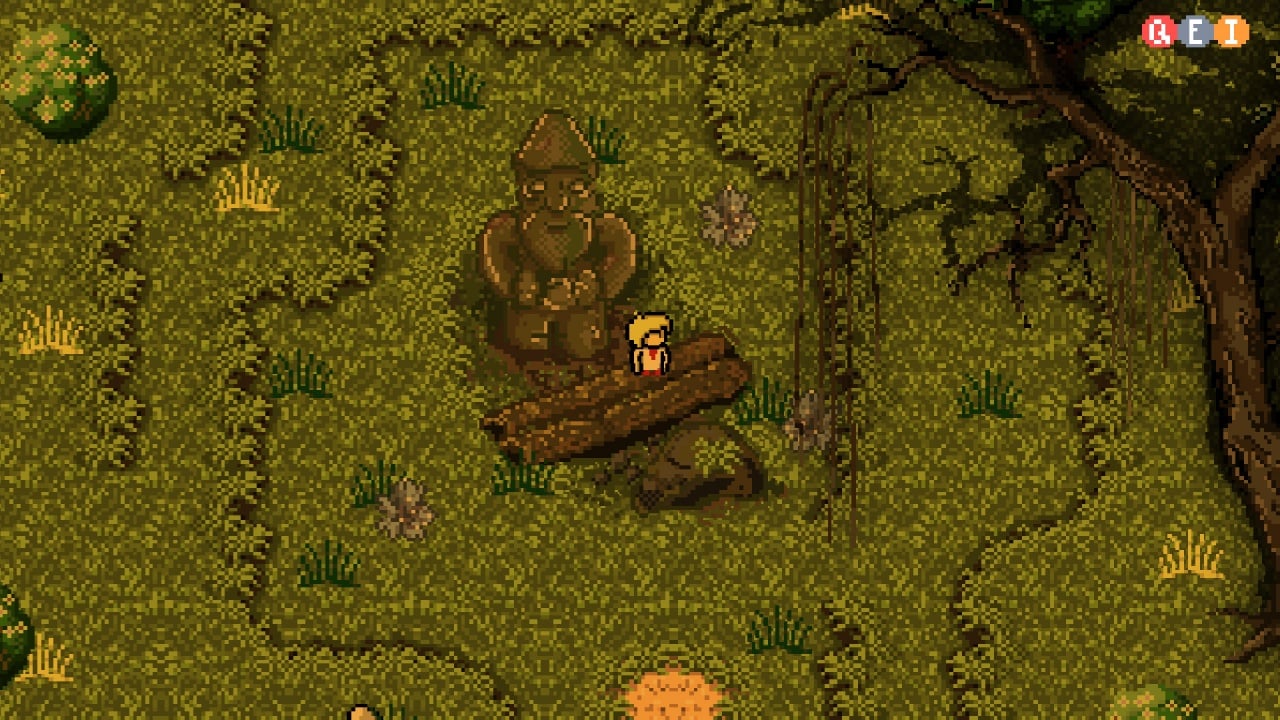Tap the orange I button

(x=1232, y=32)
